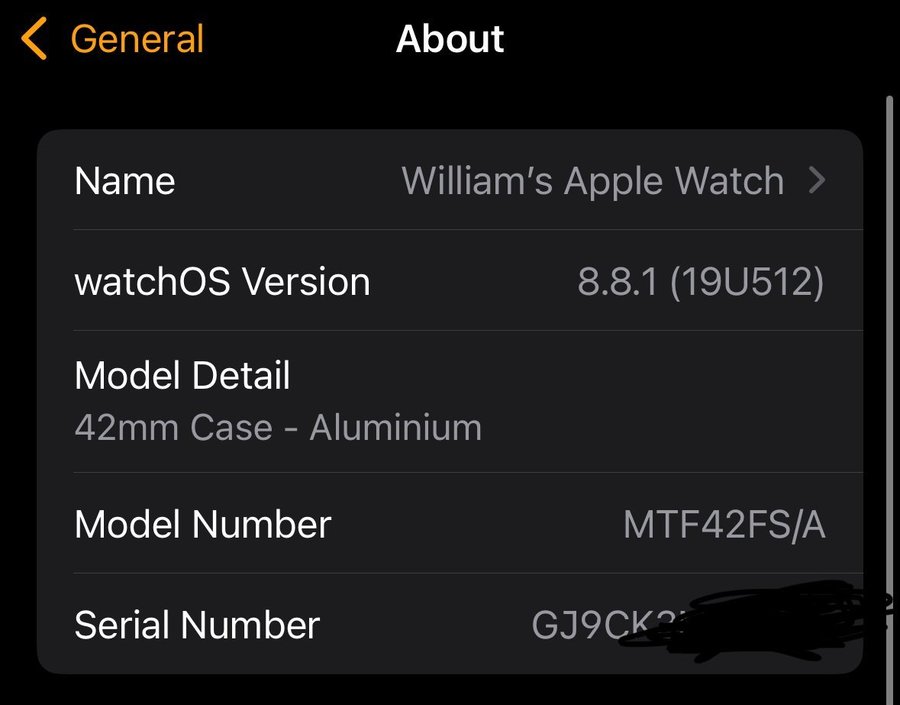Tap the Model Number row
This screenshot has height=705, width=900.
(x=450, y=524)
